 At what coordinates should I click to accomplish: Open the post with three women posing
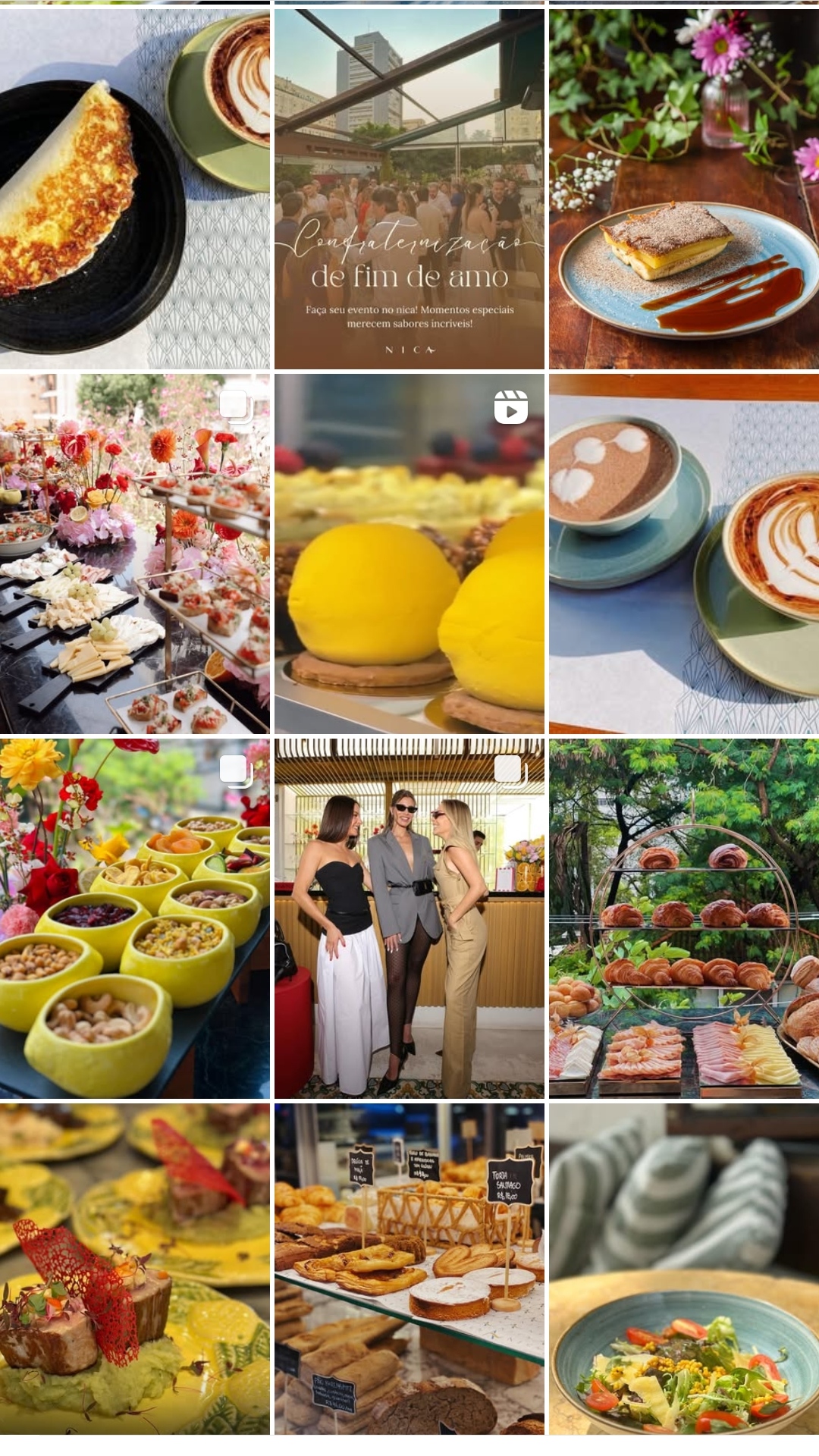pos(409,918)
